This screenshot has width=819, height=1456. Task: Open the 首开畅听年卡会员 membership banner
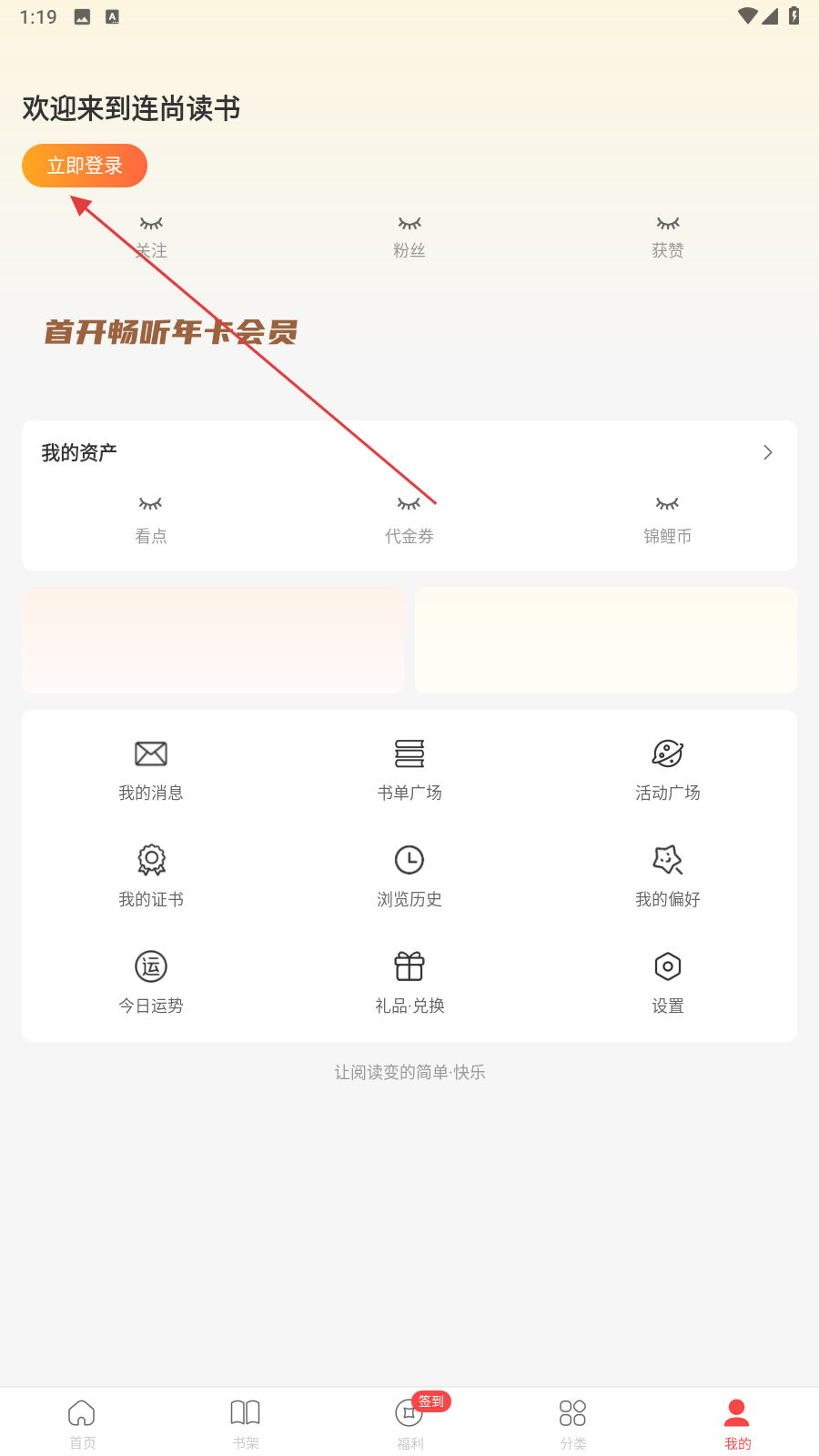pyautogui.click(x=171, y=332)
